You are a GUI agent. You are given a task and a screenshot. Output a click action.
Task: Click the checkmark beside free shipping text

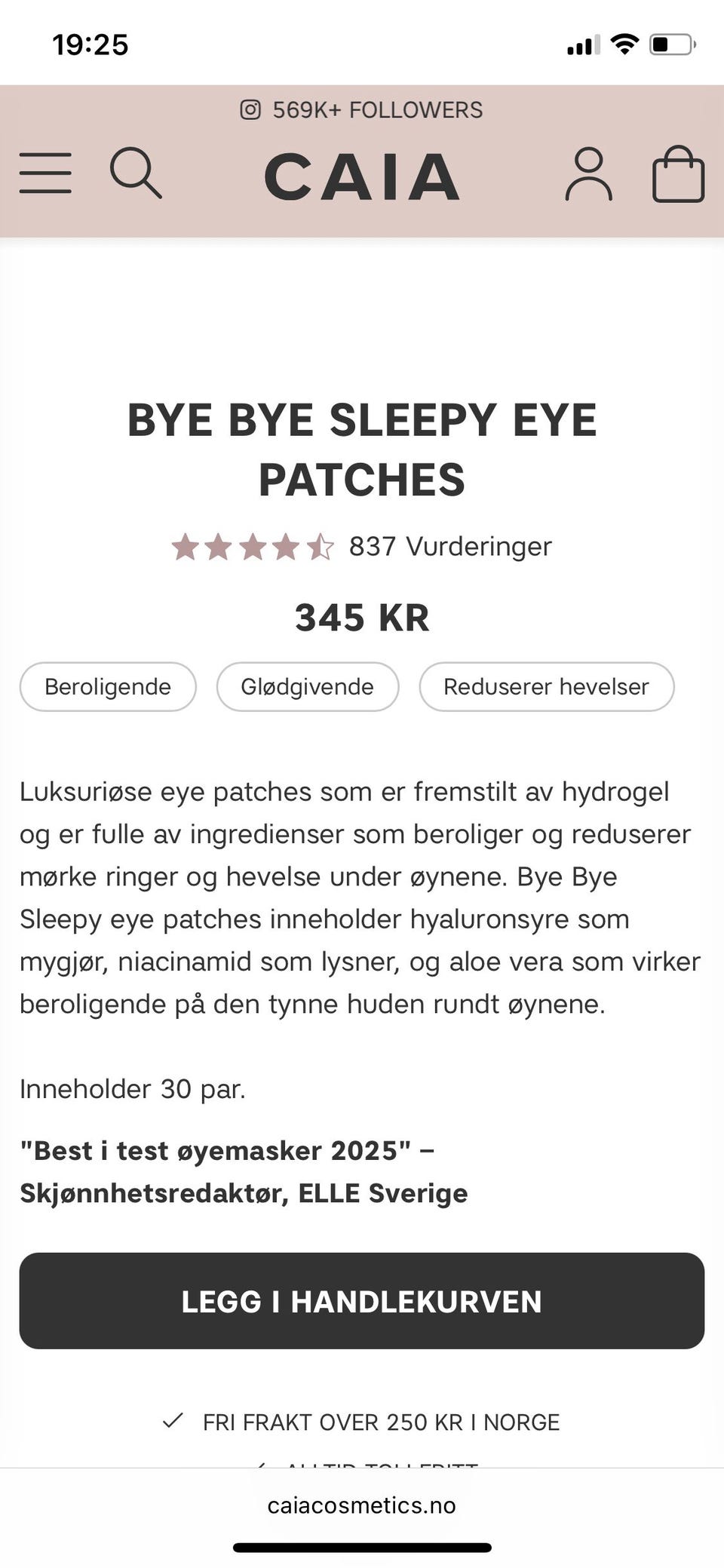[x=175, y=1421]
